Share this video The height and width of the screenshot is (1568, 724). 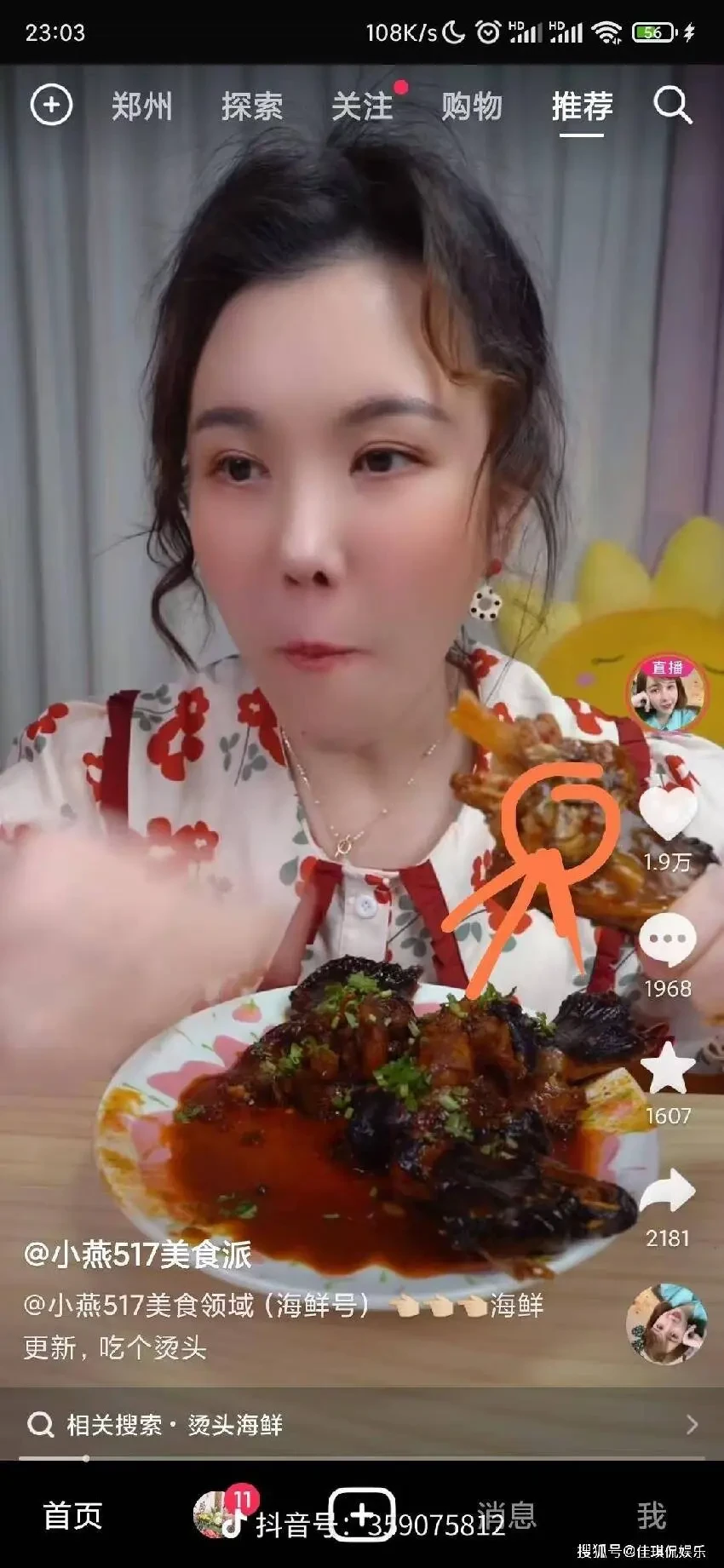(668, 1191)
